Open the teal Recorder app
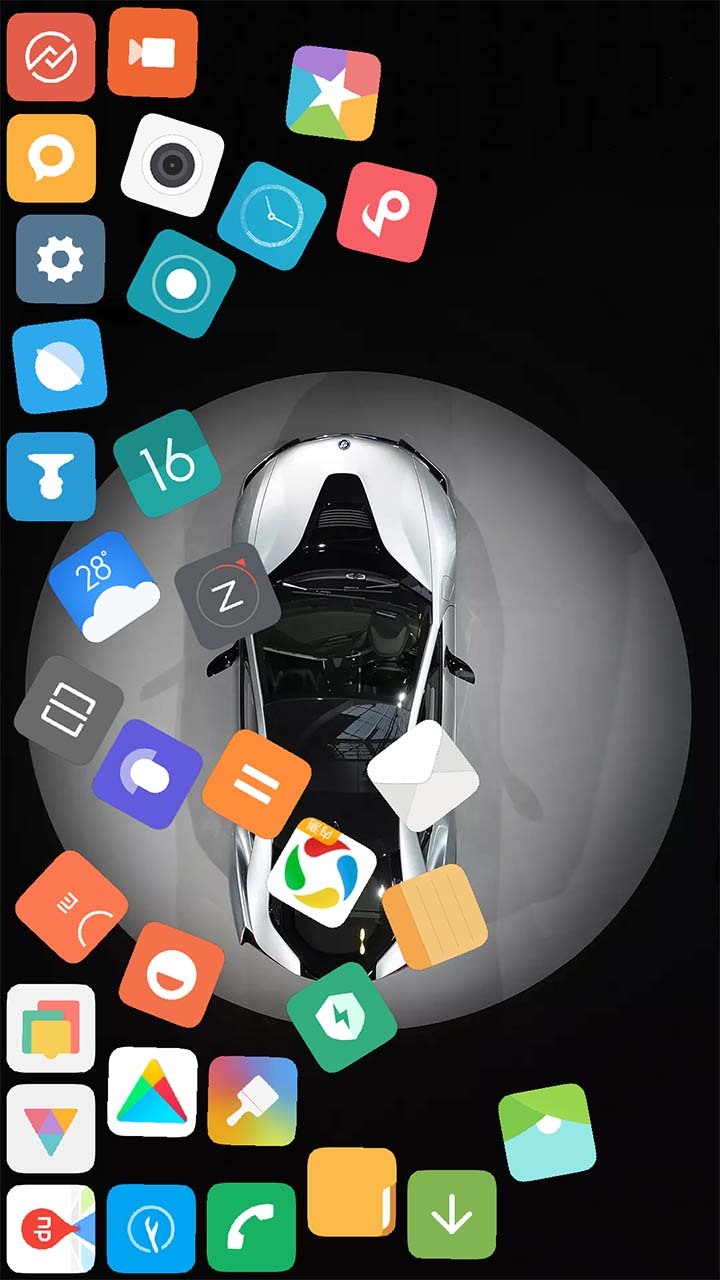720x1280 pixels. click(181, 283)
